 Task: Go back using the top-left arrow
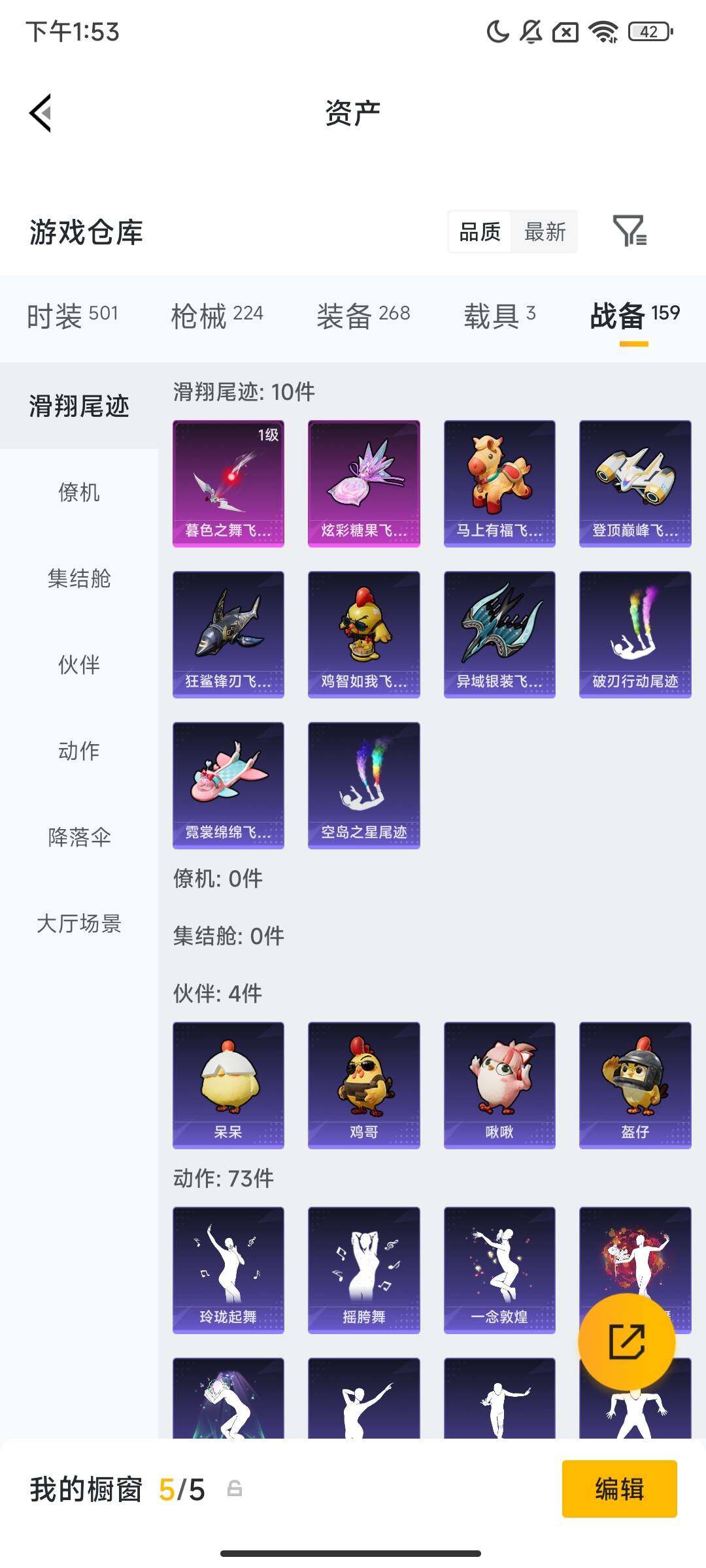click(x=41, y=112)
